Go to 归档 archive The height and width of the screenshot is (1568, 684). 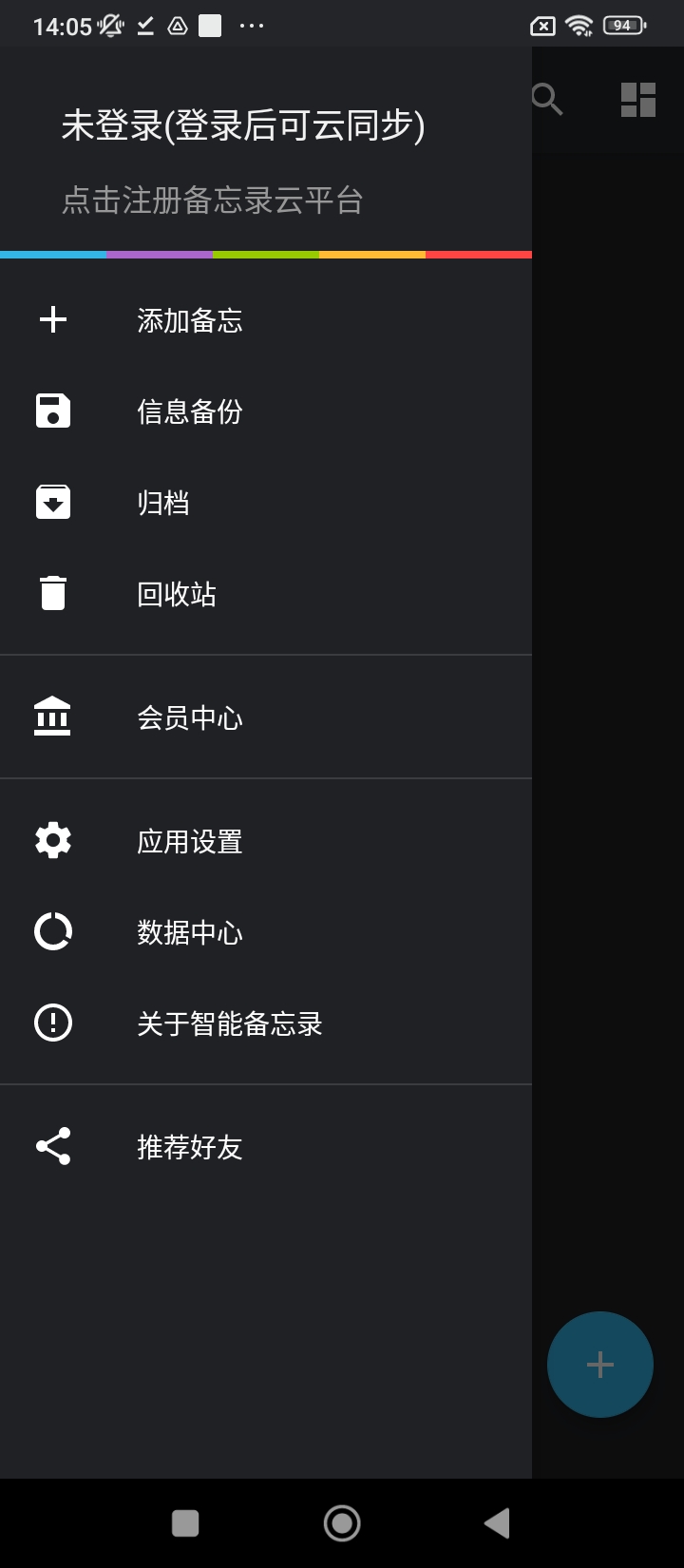pos(266,503)
